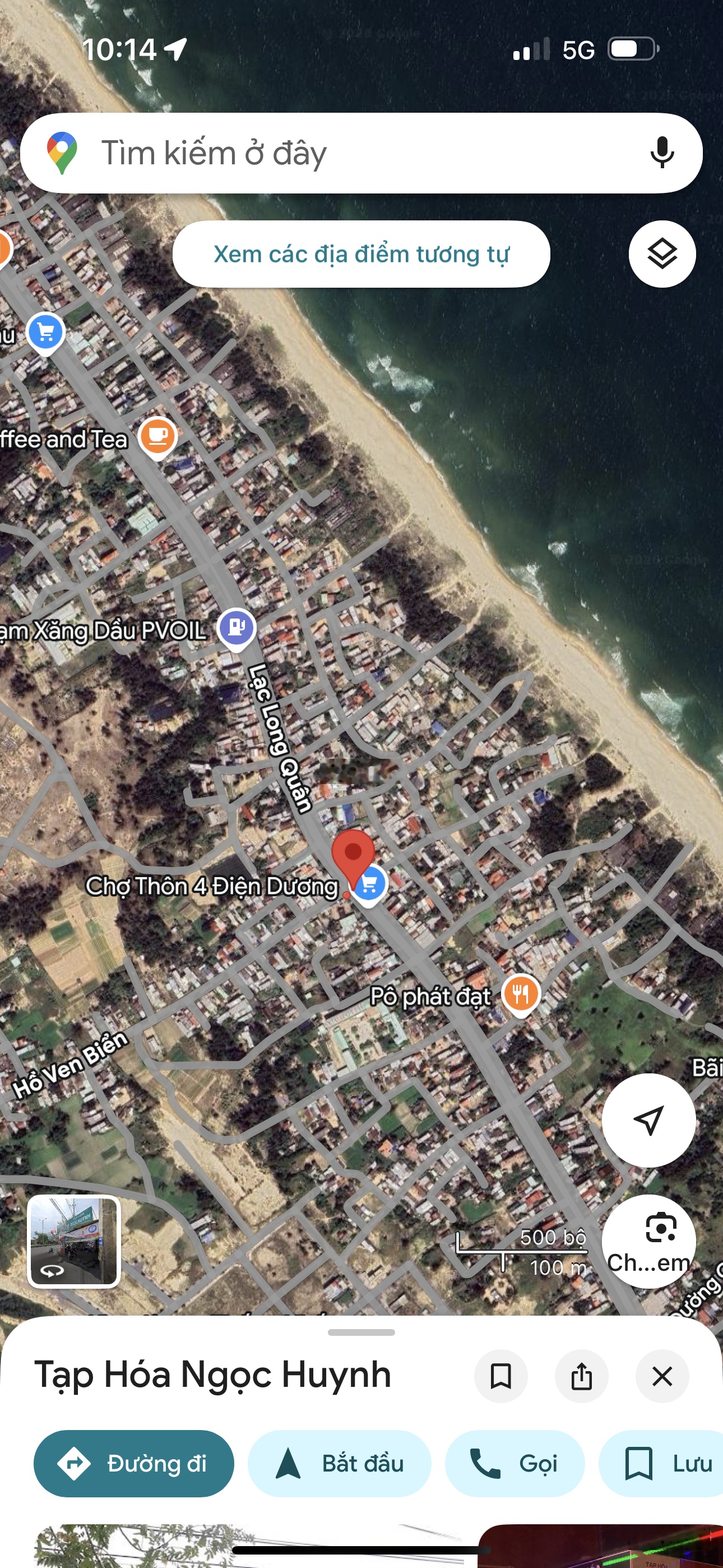Open the Street View photo thumbnail
723x1568 pixels.
(74, 1242)
